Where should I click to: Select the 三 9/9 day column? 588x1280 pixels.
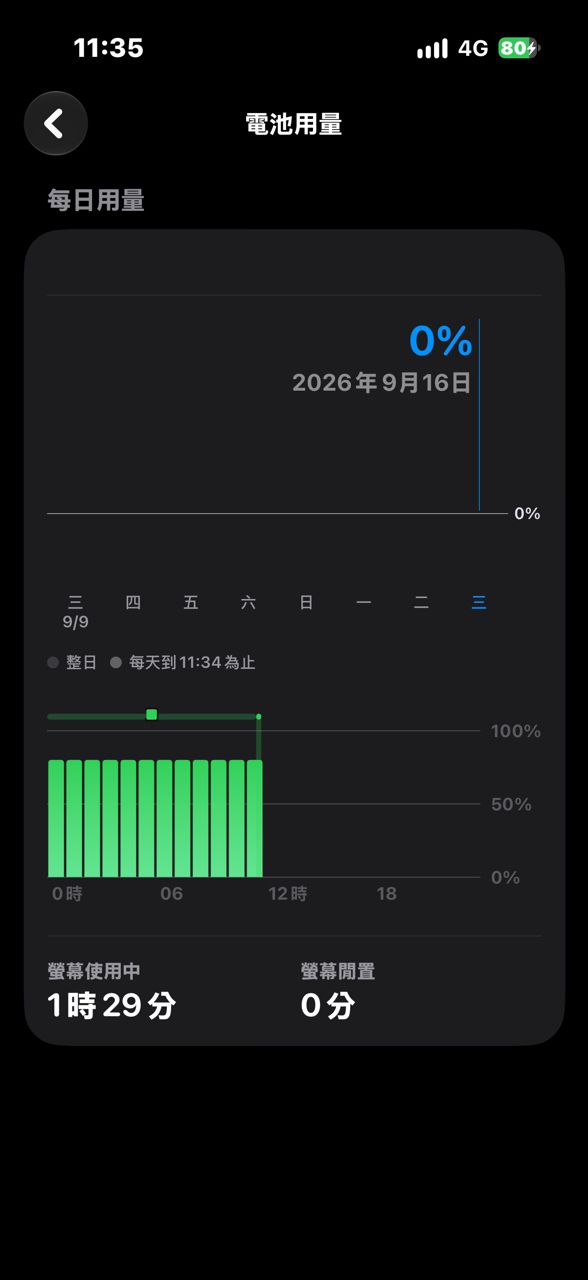tap(75, 611)
